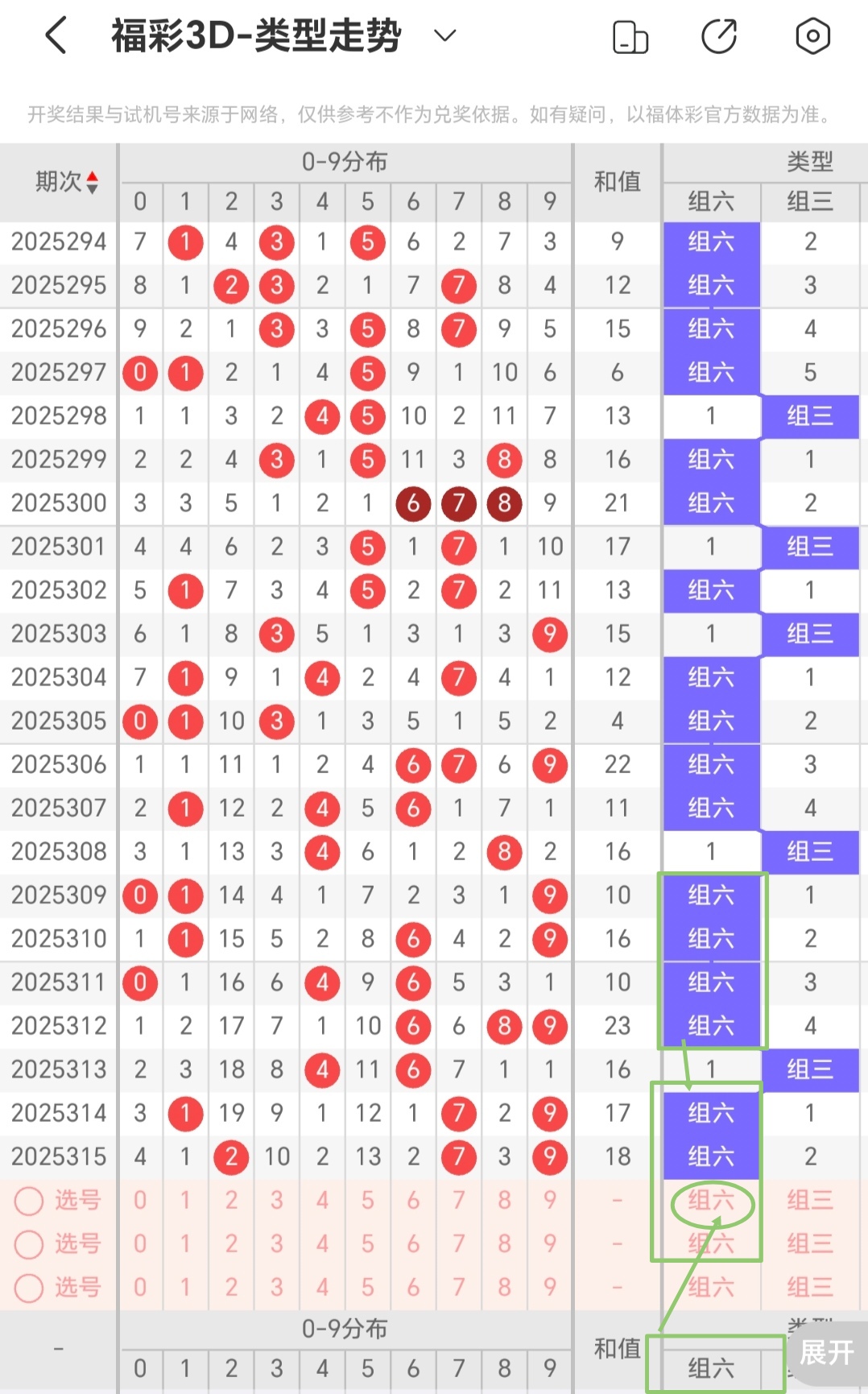Viewport: 868px width, 1394px height.
Task: Open the hexagon settings icon
Action: click(x=812, y=36)
